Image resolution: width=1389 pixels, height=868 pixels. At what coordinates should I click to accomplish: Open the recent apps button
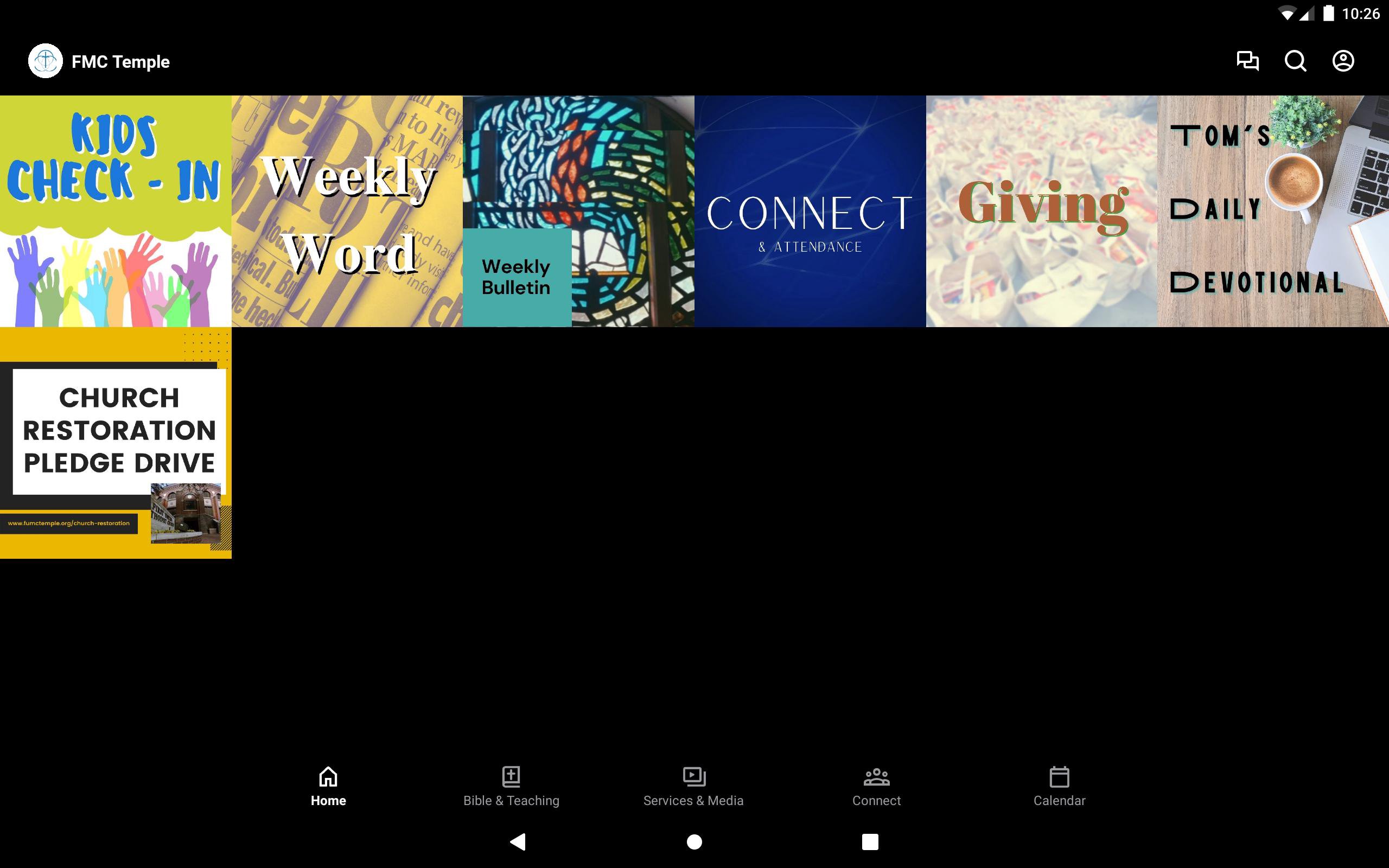point(870,841)
